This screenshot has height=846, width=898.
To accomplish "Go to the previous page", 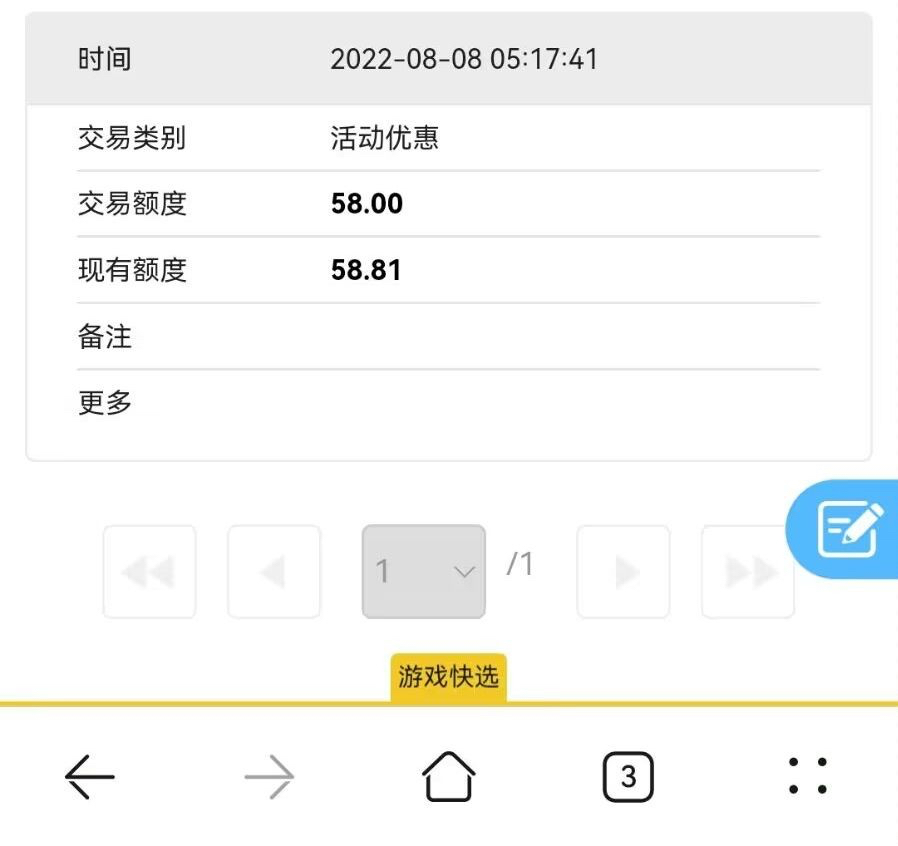I will tap(274, 571).
